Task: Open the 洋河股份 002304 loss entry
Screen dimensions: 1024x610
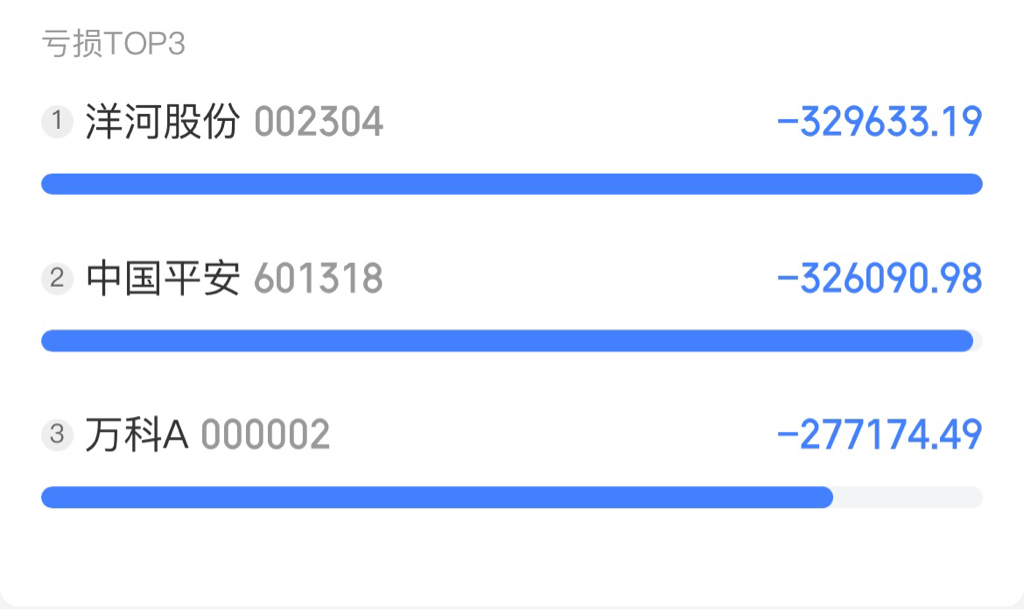Action: pyautogui.click(x=234, y=123)
